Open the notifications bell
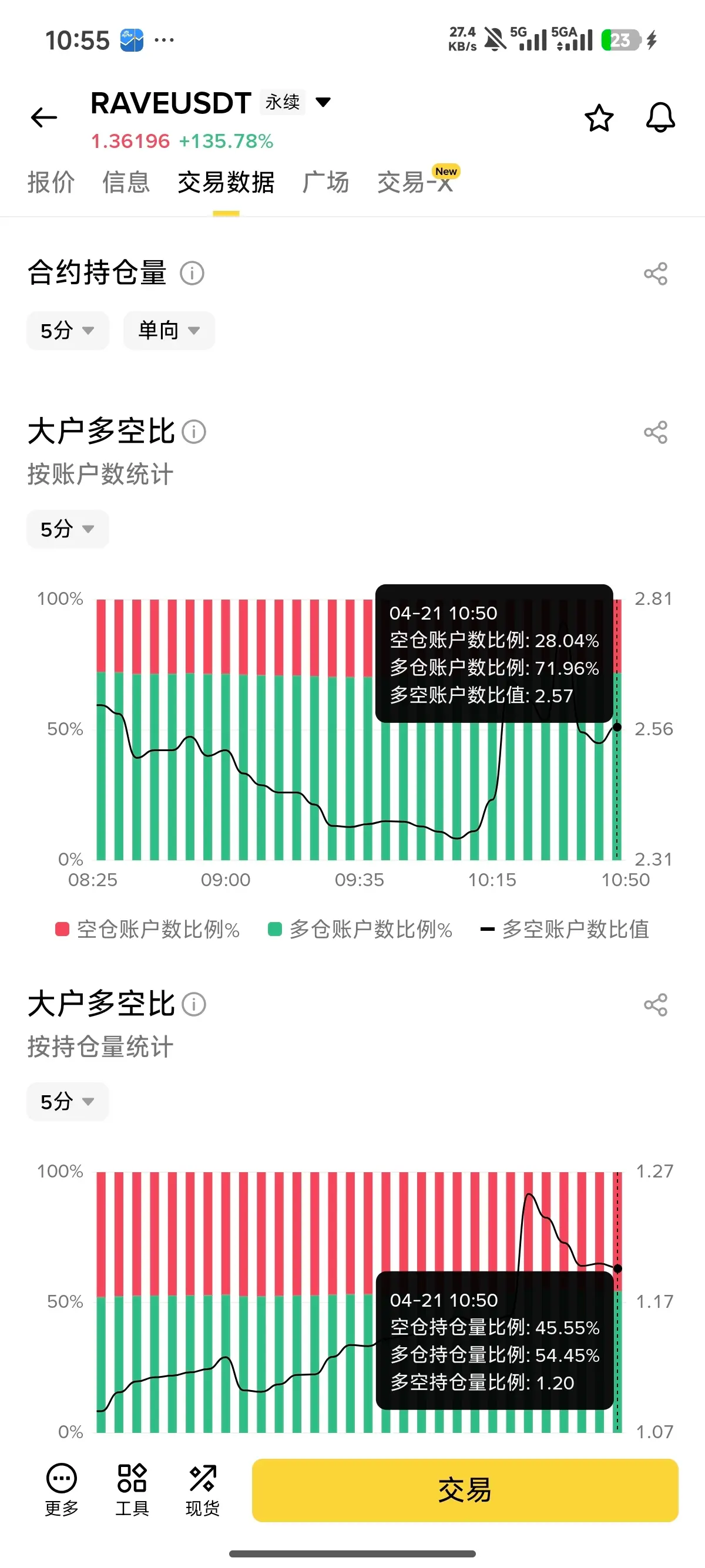Viewport: 705px width, 1568px height. (660, 117)
